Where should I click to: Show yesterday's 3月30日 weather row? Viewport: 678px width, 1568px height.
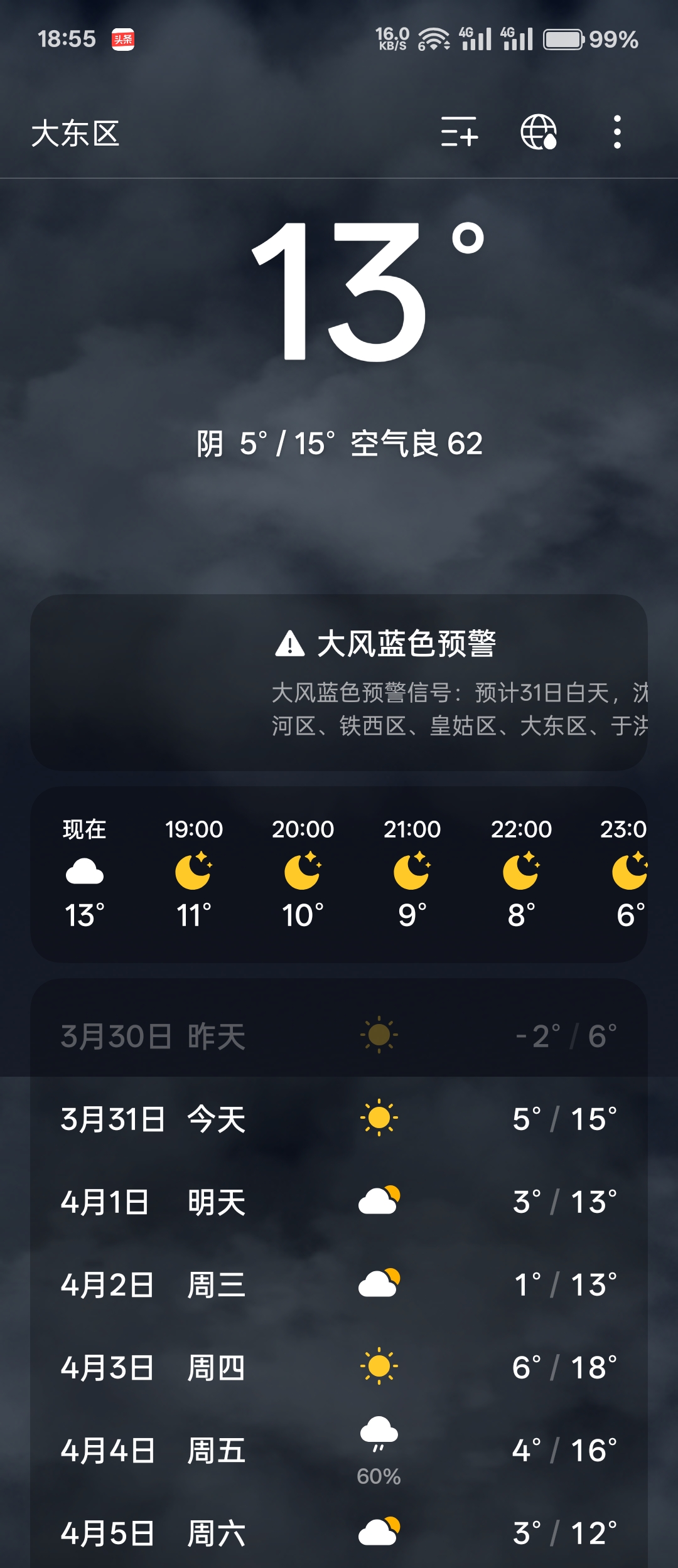[339, 1036]
